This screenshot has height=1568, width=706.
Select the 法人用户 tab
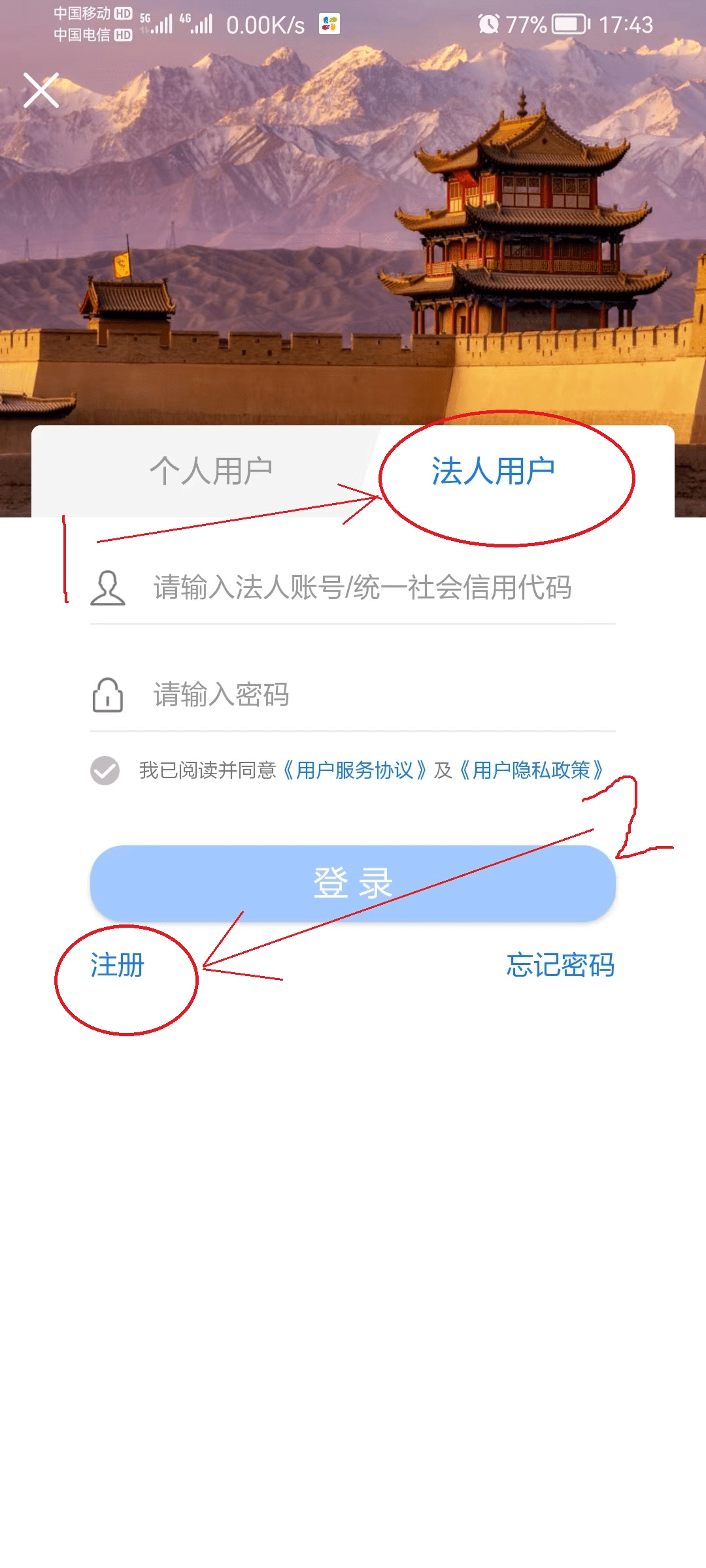[493, 471]
